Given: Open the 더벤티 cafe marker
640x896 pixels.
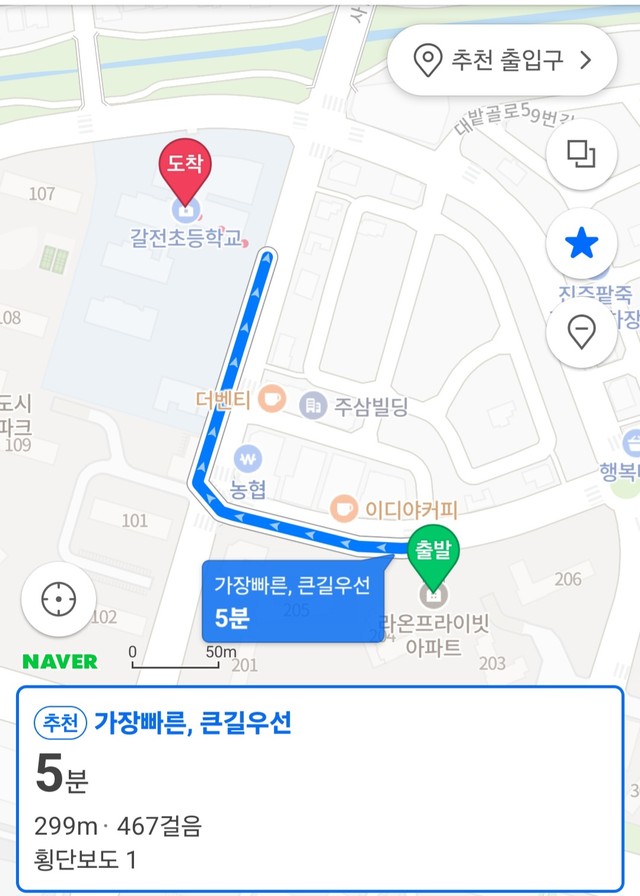Looking at the screenshot, I should click(270, 399).
